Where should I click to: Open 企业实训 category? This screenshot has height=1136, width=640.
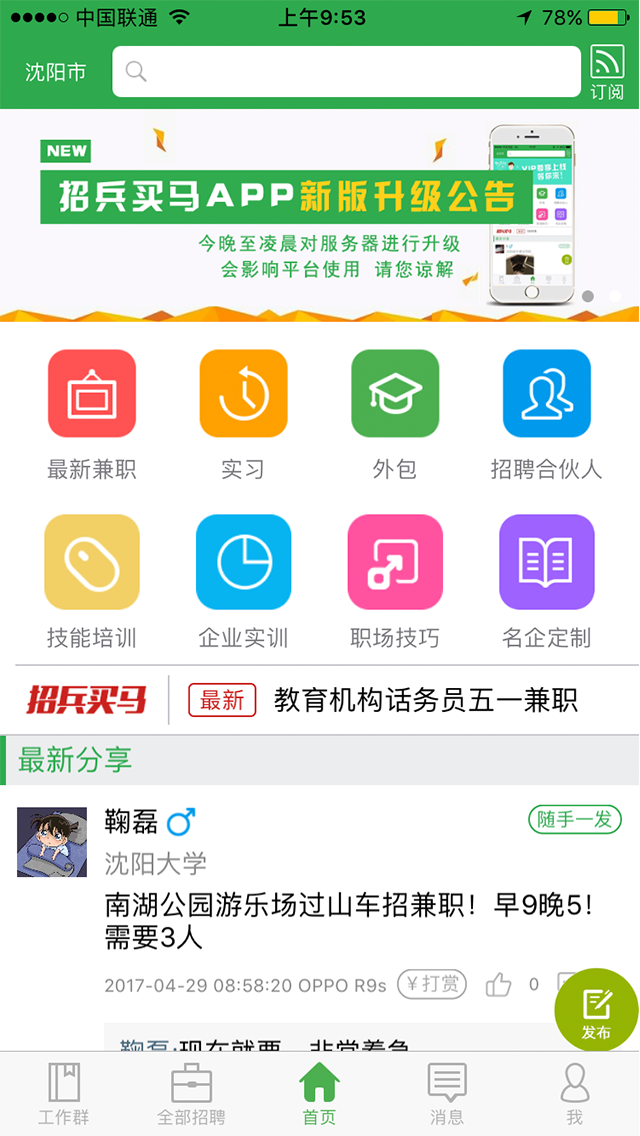[x=243, y=580]
